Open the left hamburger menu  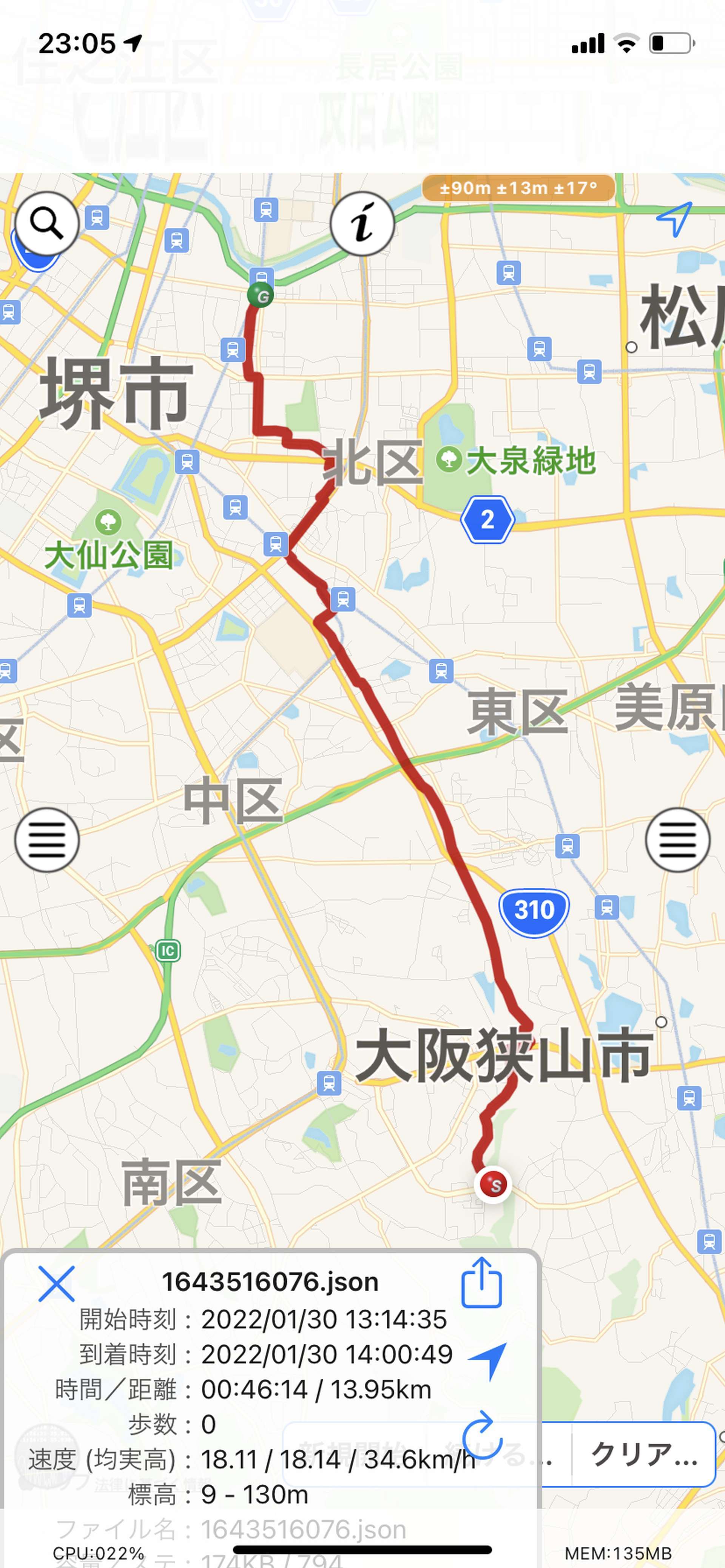(x=47, y=840)
